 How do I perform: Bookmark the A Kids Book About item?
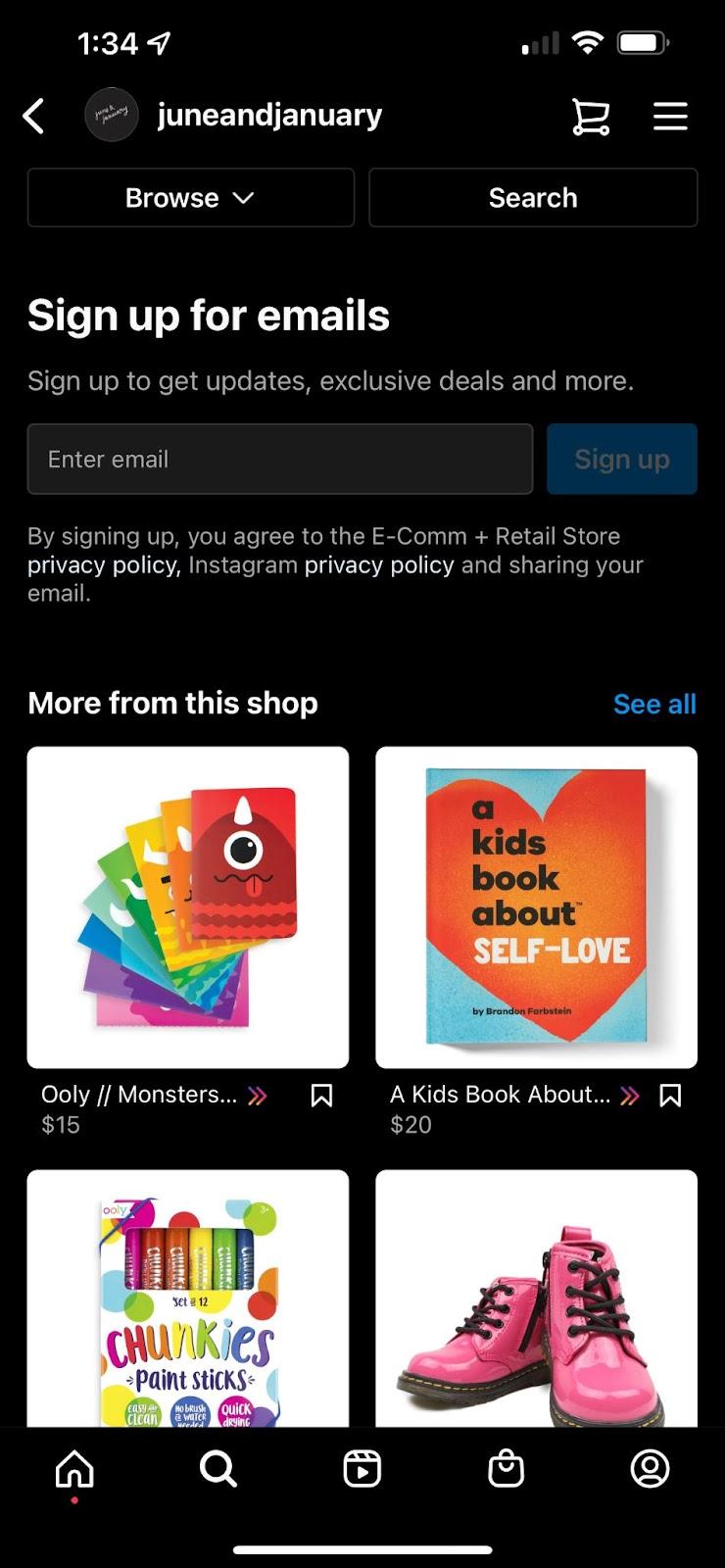[x=670, y=1096]
